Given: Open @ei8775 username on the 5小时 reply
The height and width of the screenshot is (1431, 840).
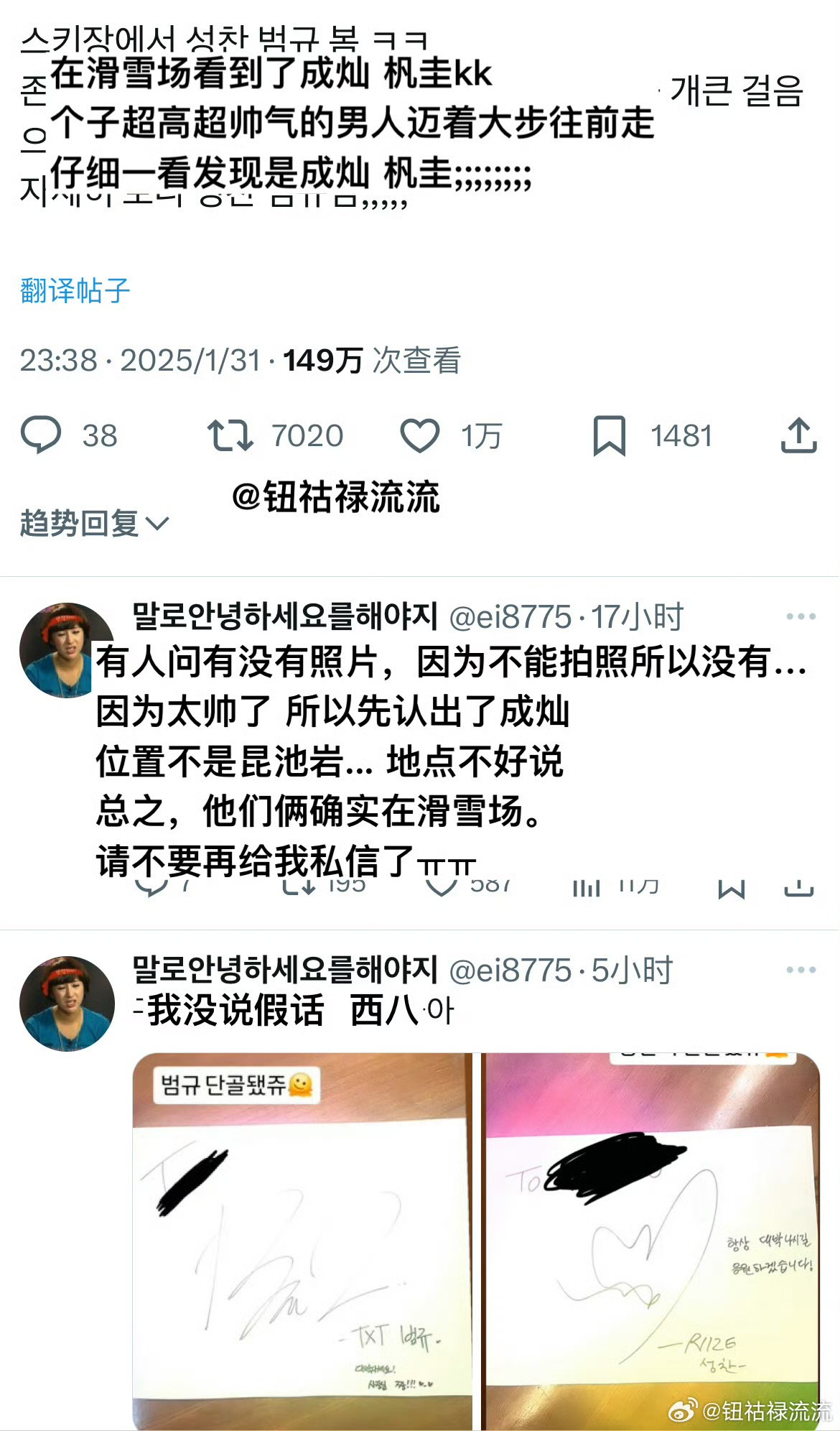Looking at the screenshot, I should (x=510, y=971).
